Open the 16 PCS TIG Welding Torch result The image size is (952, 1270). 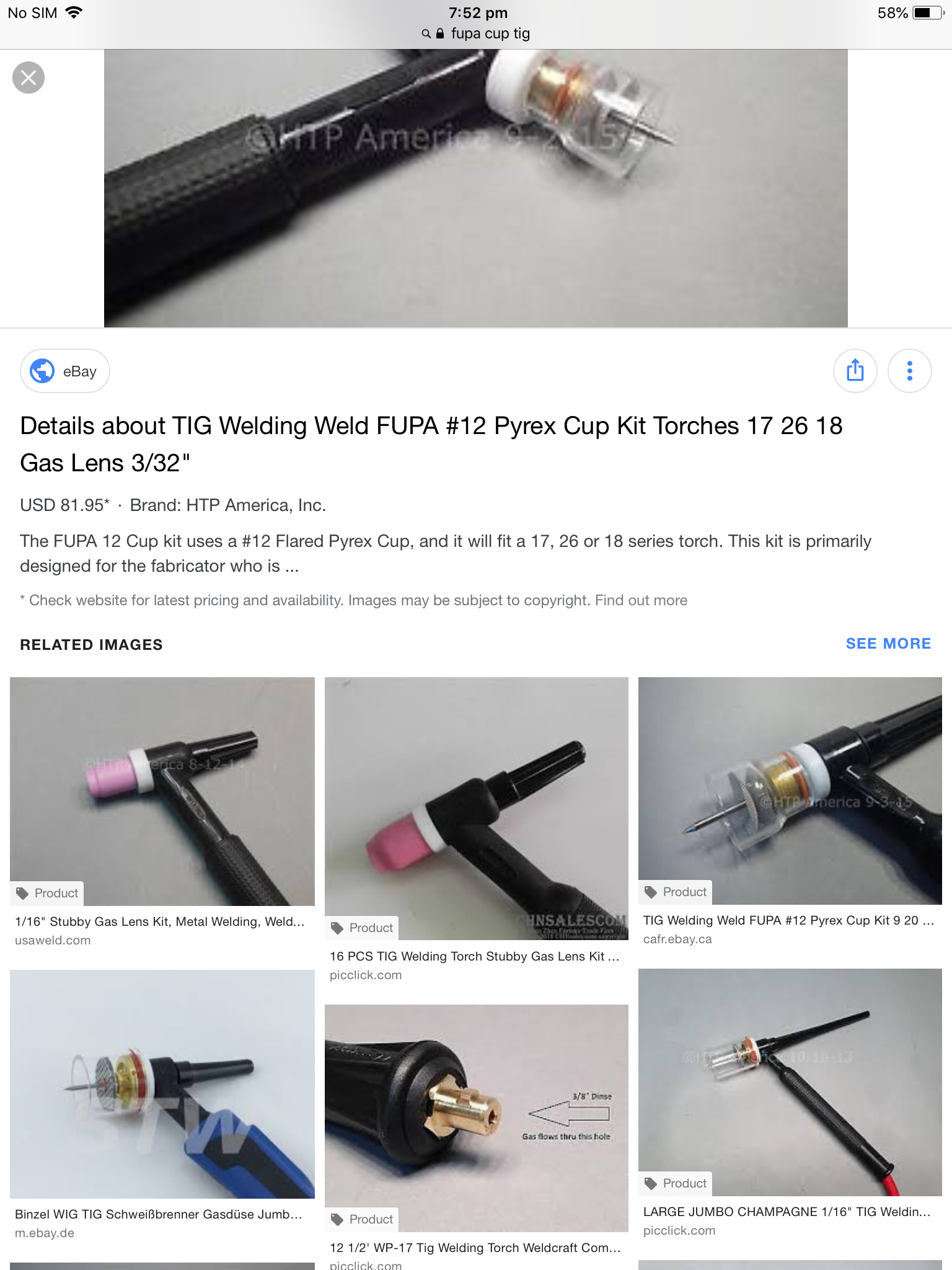coord(476,808)
